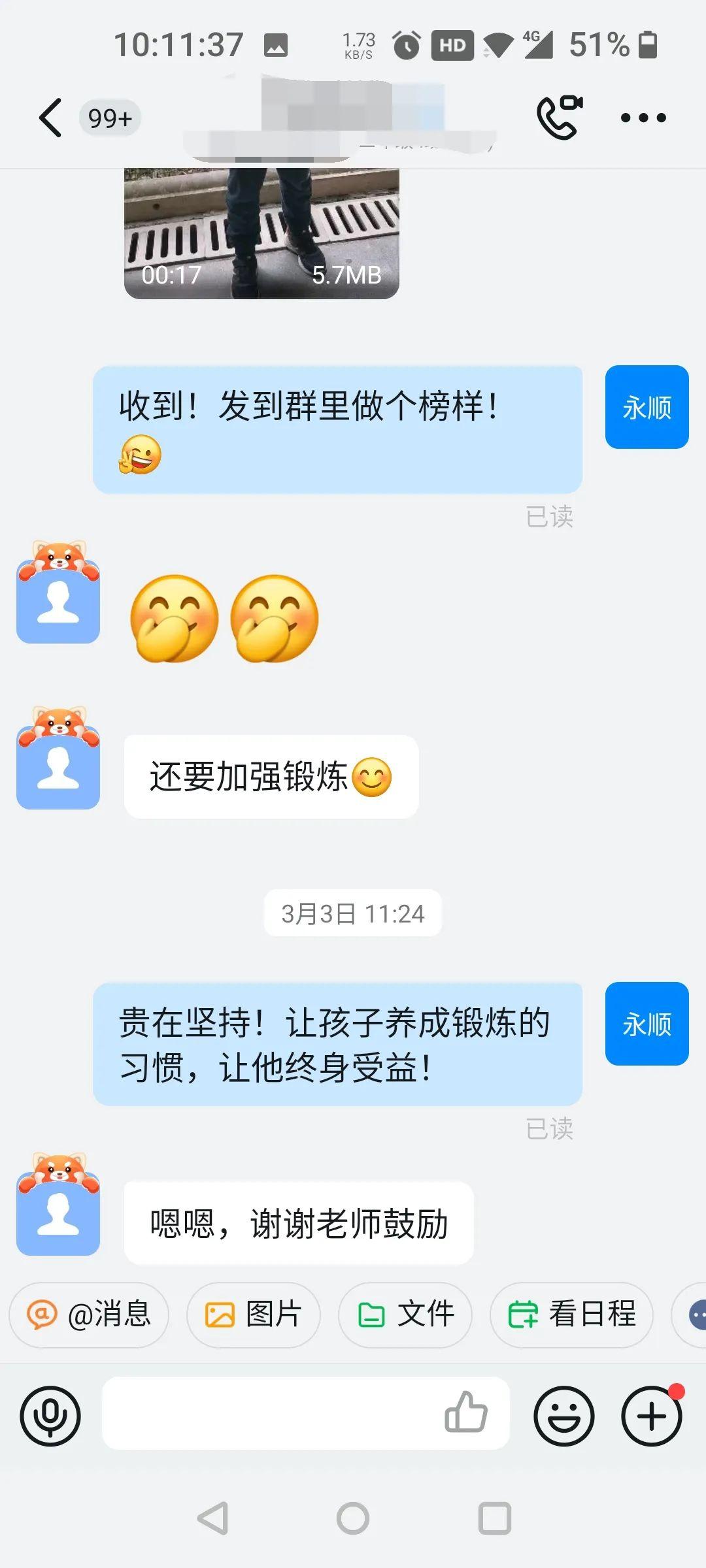Open the emoji picker
Image resolution: width=706 pixels, height=1568 pixels.
click(564, 1416)
